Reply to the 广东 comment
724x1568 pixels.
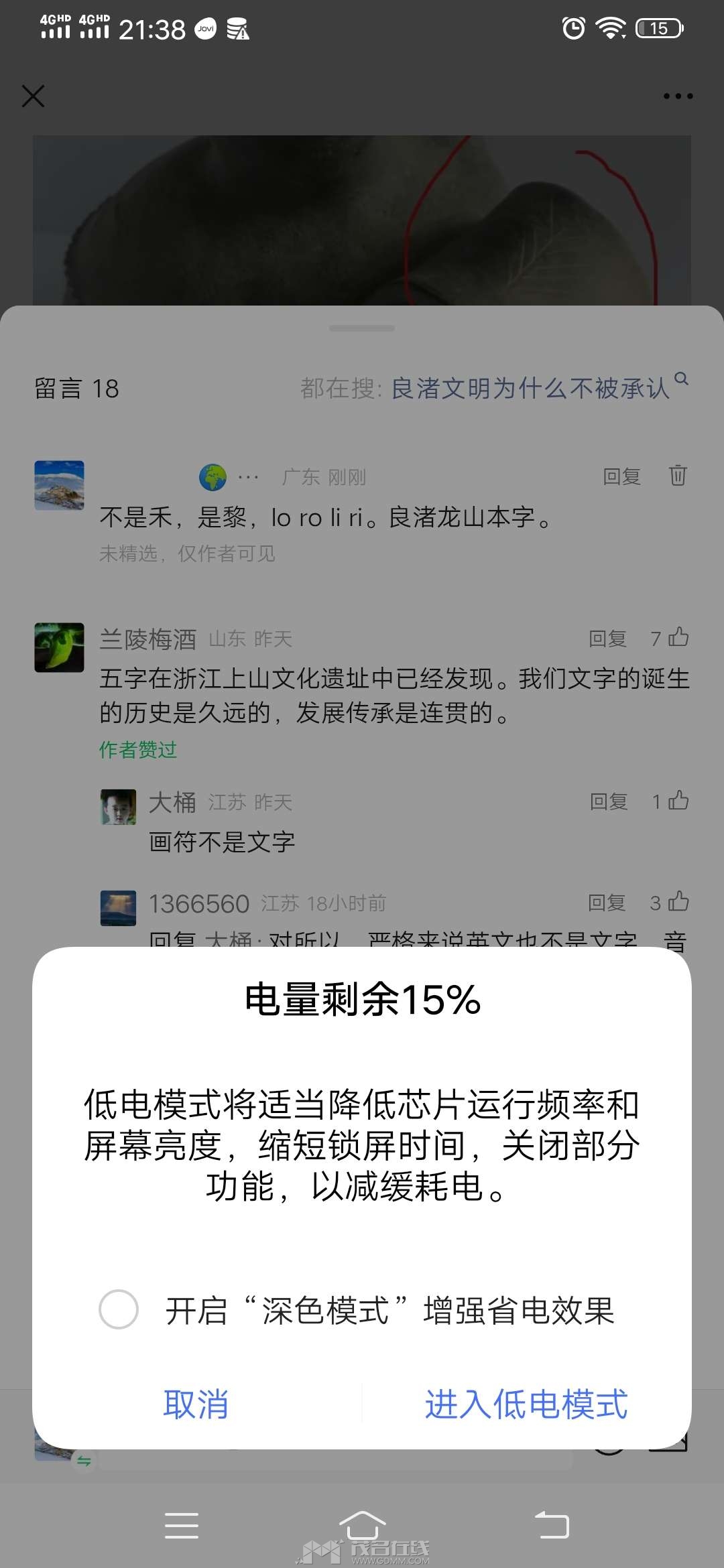coord(621,476)
